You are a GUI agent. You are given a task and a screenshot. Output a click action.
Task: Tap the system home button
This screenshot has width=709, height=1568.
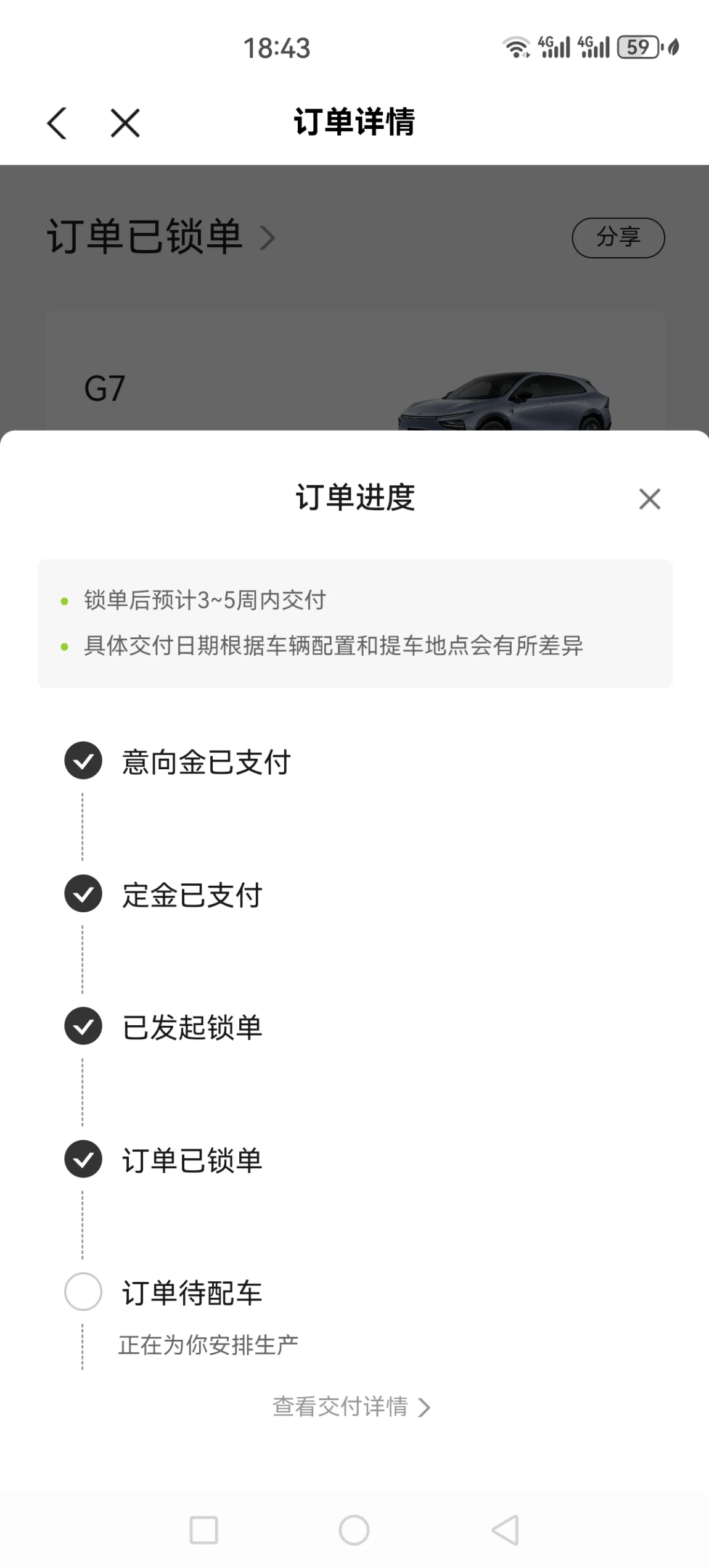pos(354,1530)
